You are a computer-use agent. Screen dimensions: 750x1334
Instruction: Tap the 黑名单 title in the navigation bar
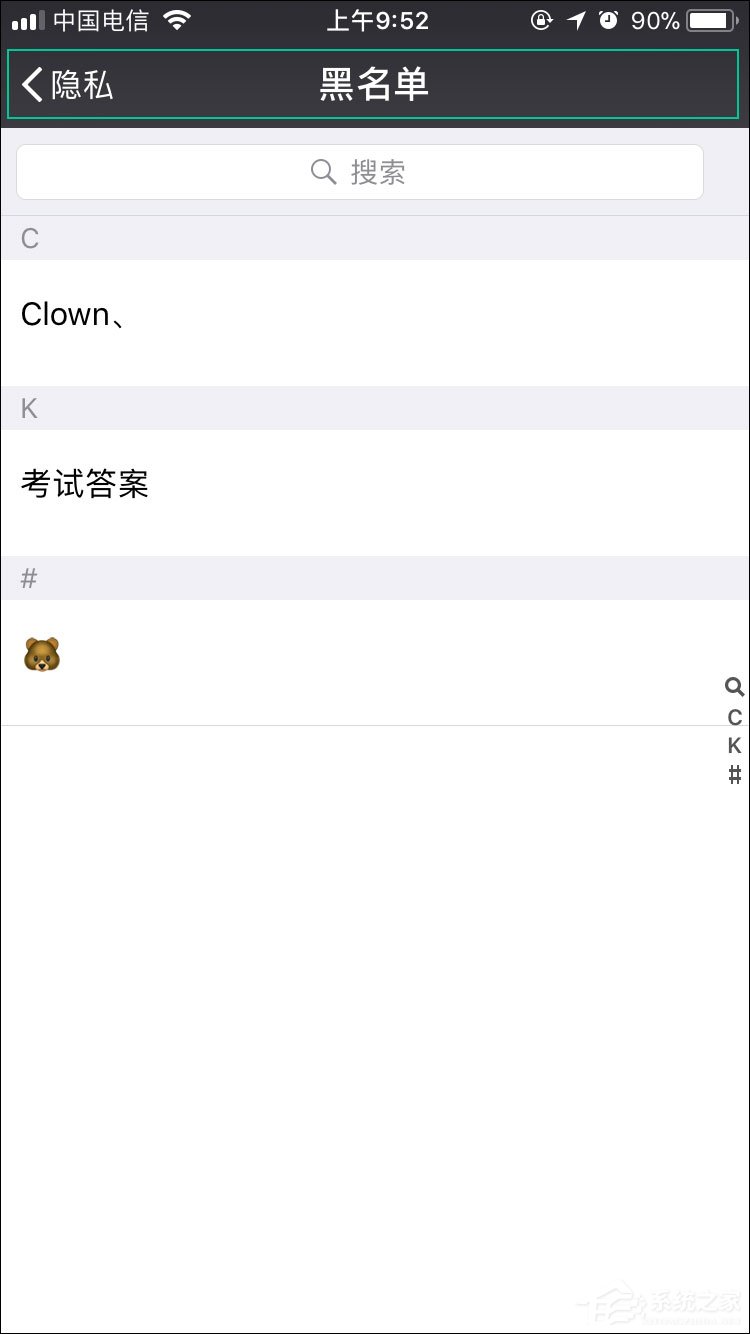point(374,85)
